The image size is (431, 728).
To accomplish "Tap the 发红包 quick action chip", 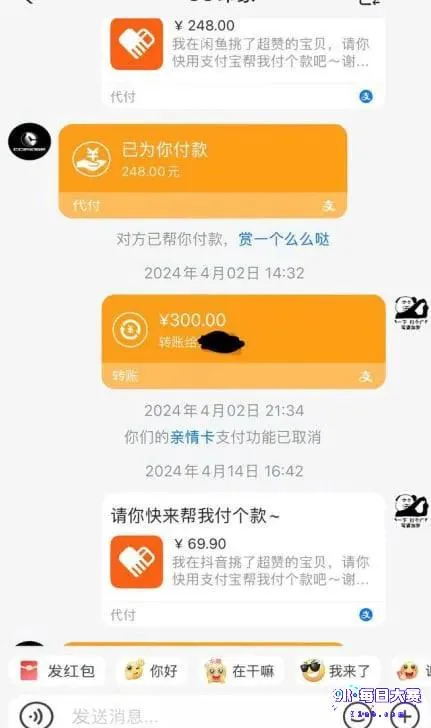I will pyautogui.click(x=58, y=671).
